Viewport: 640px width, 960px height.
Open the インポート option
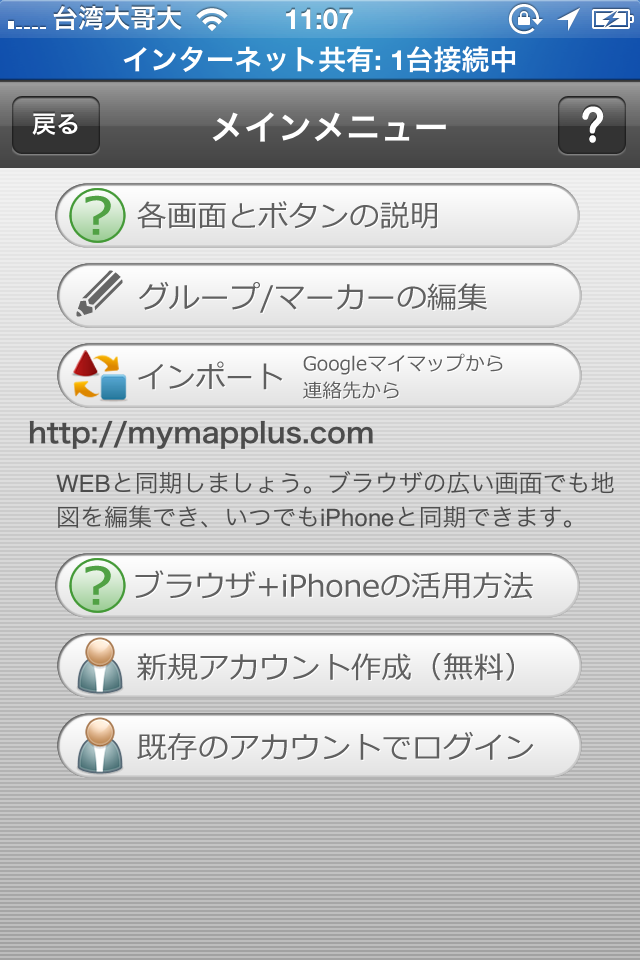pos(318,376)
